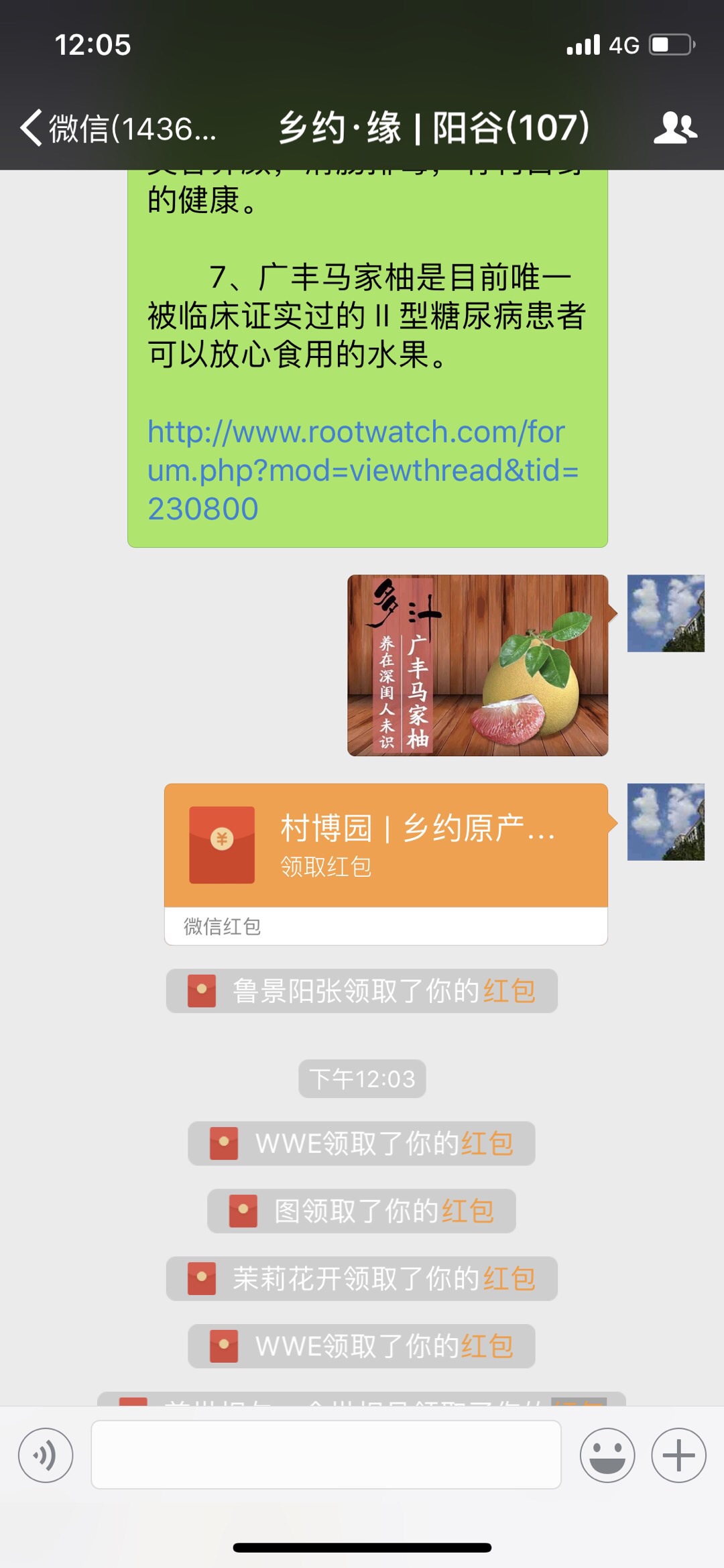Open the emoji sticker panel
Viewport: 724px width, 1568px height.
click(x=607, y=1455)
